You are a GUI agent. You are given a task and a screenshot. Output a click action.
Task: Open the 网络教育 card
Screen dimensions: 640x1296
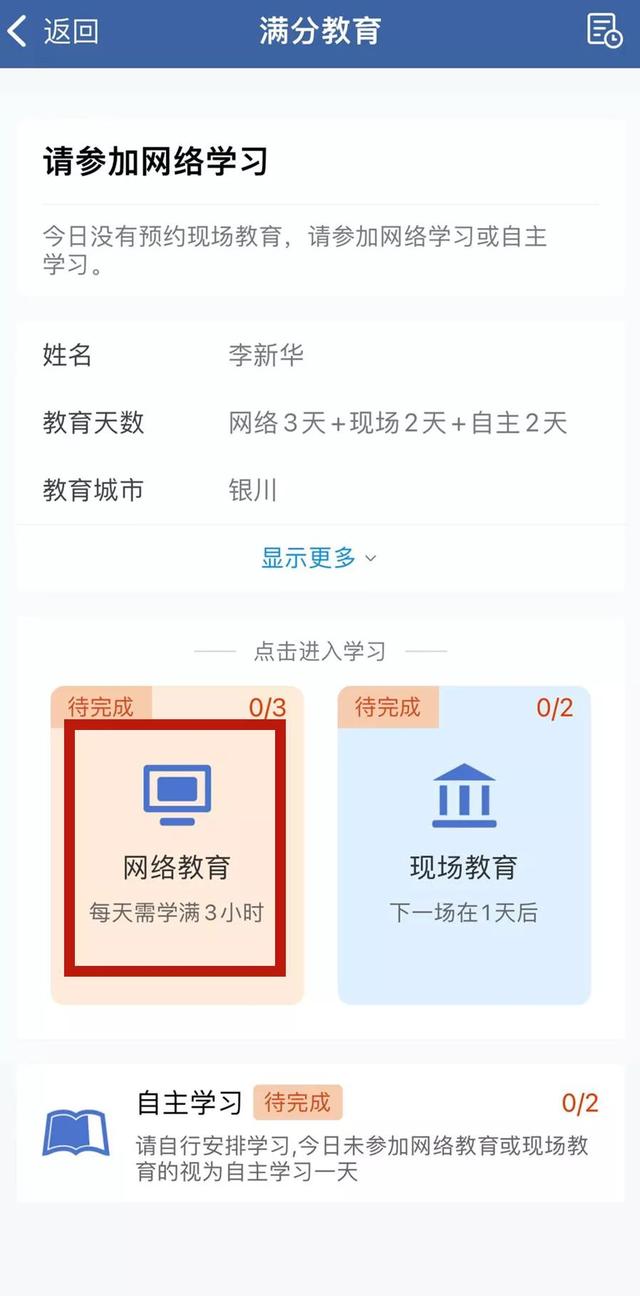click(176, 845)
